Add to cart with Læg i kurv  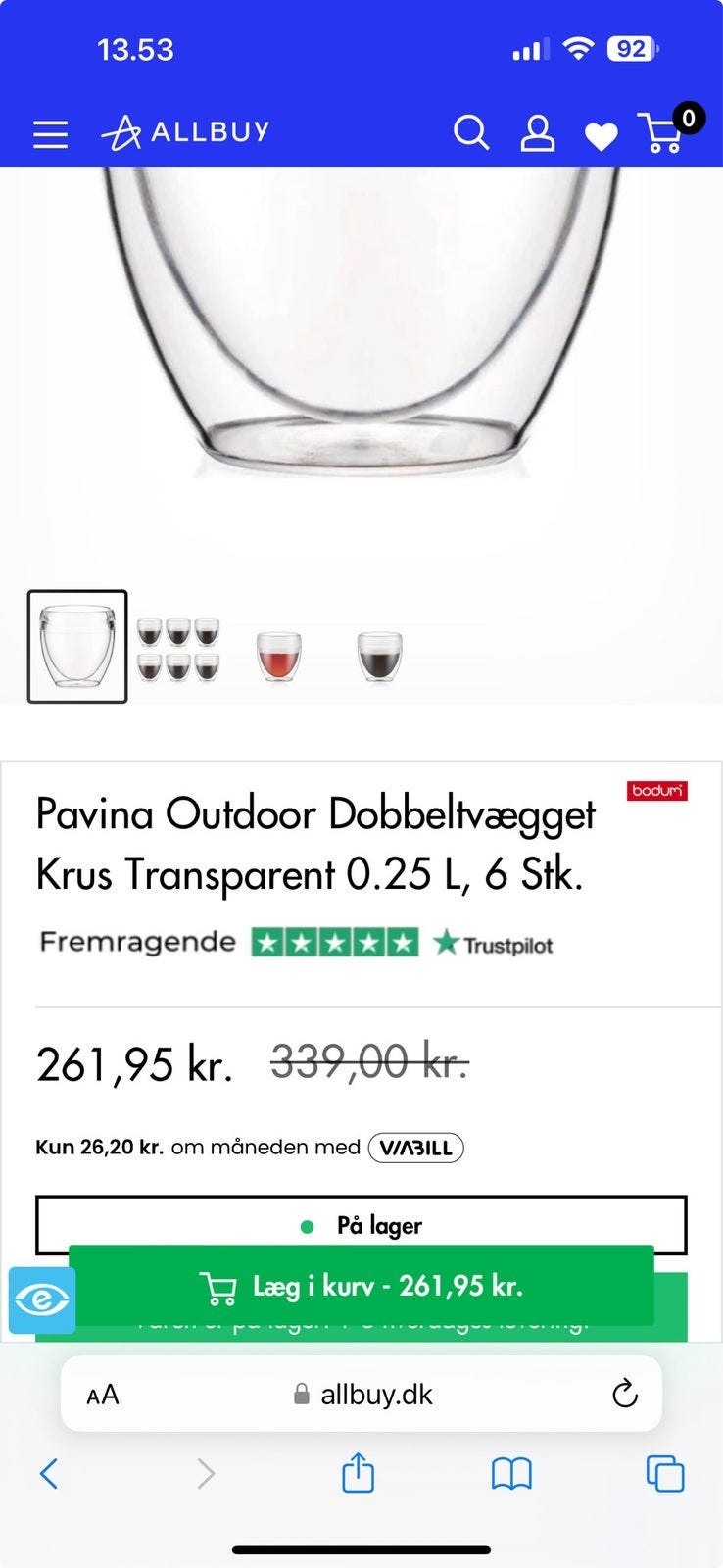(361, 1286)
